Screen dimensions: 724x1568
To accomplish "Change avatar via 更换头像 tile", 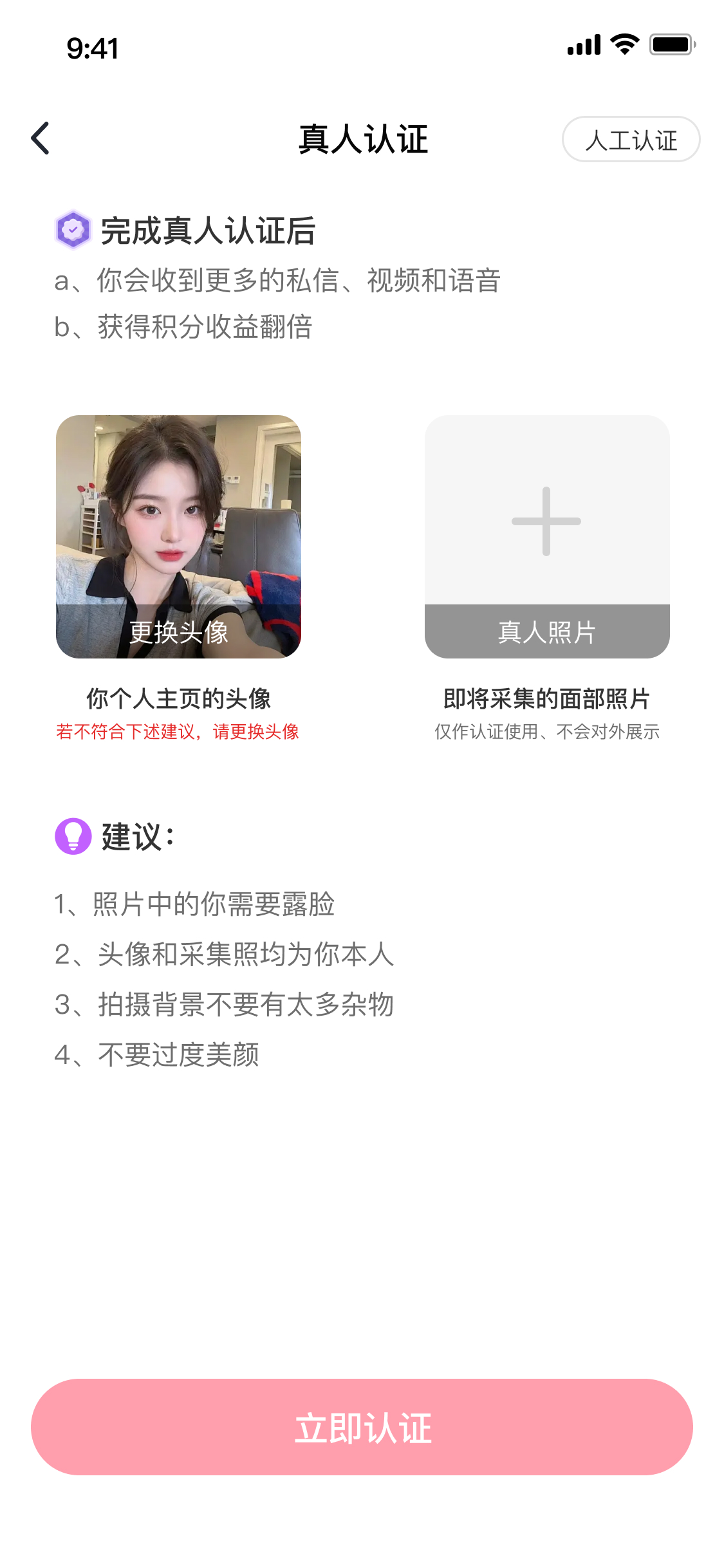I will coord(178,537).
